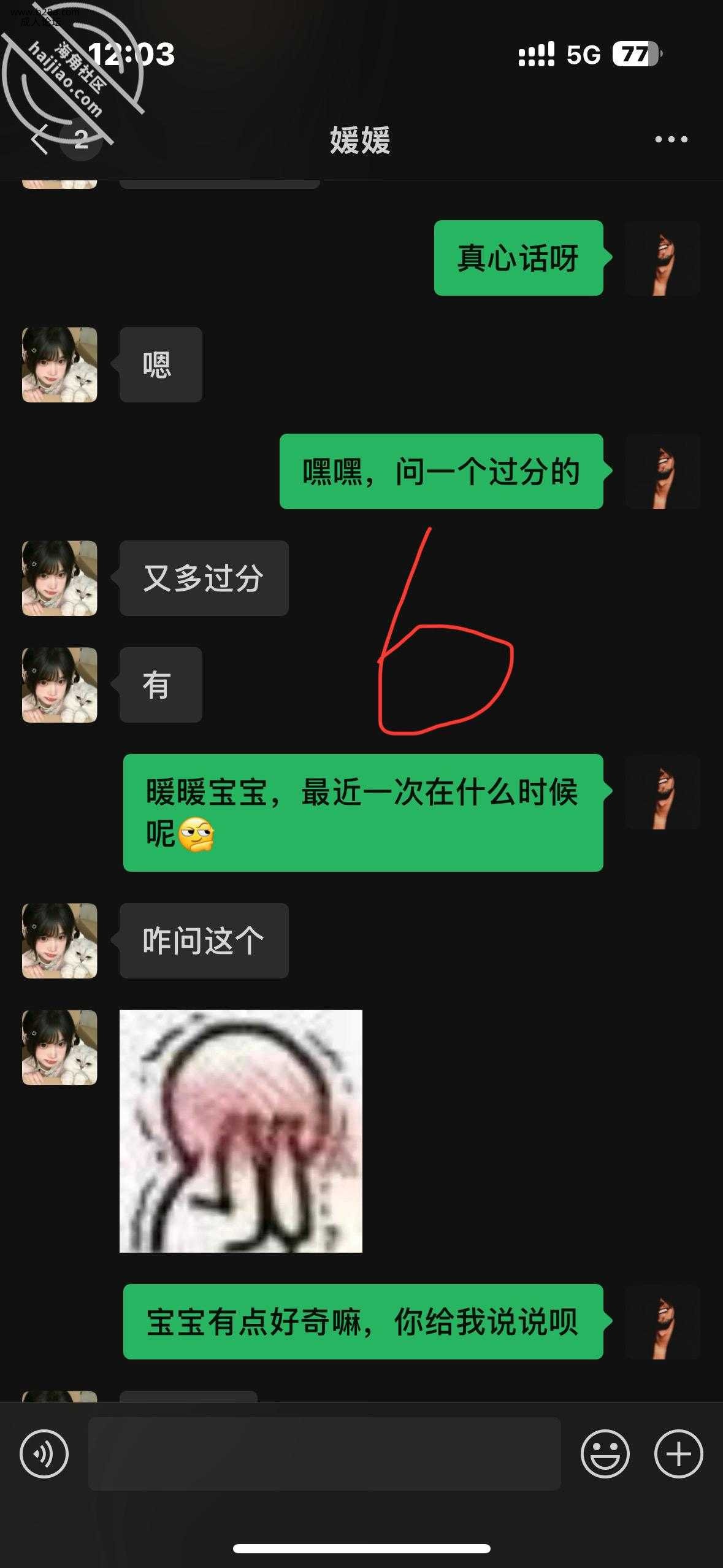Open the sticker image sent by 媛媛
This screenshot has height=1568, width=723.
click(240, 1131)
